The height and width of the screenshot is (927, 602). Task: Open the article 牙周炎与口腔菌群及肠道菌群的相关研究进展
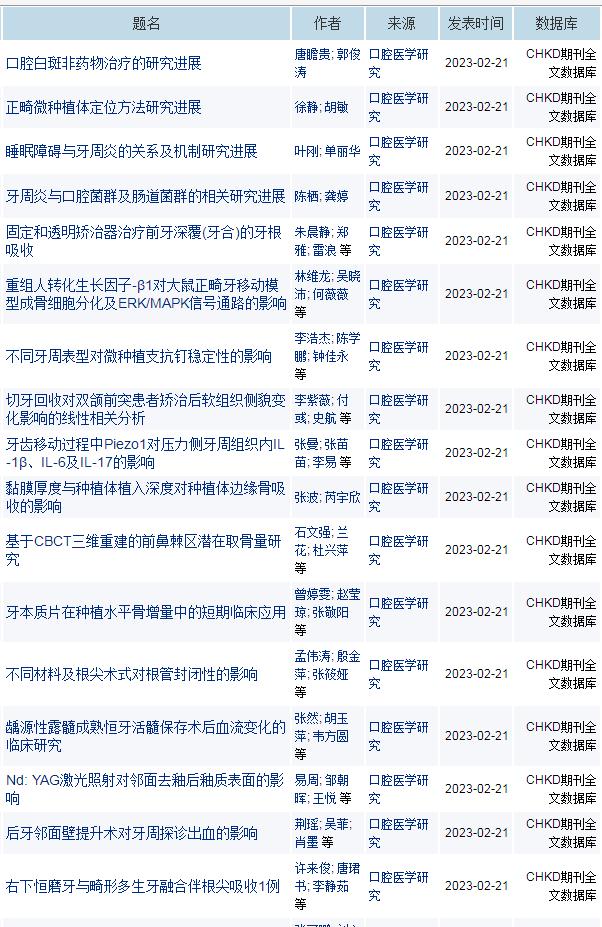(146, 196)
